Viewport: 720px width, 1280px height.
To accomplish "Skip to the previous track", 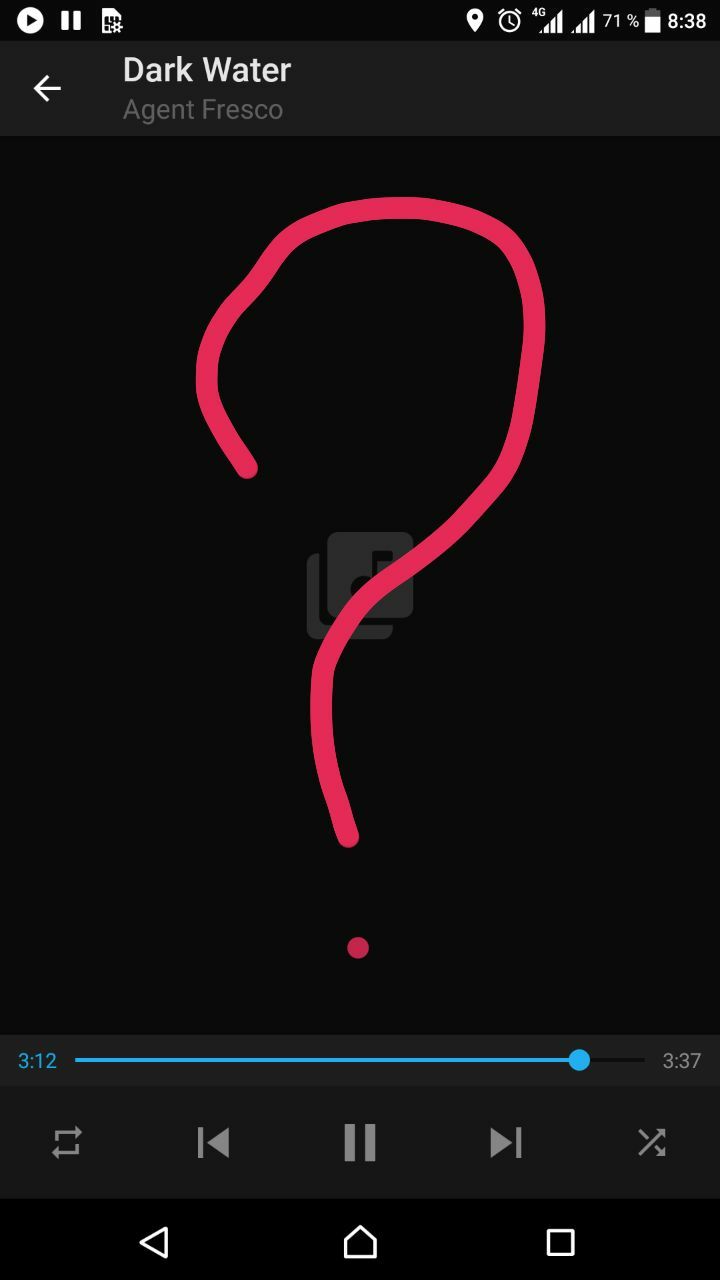I will 213,1142.
